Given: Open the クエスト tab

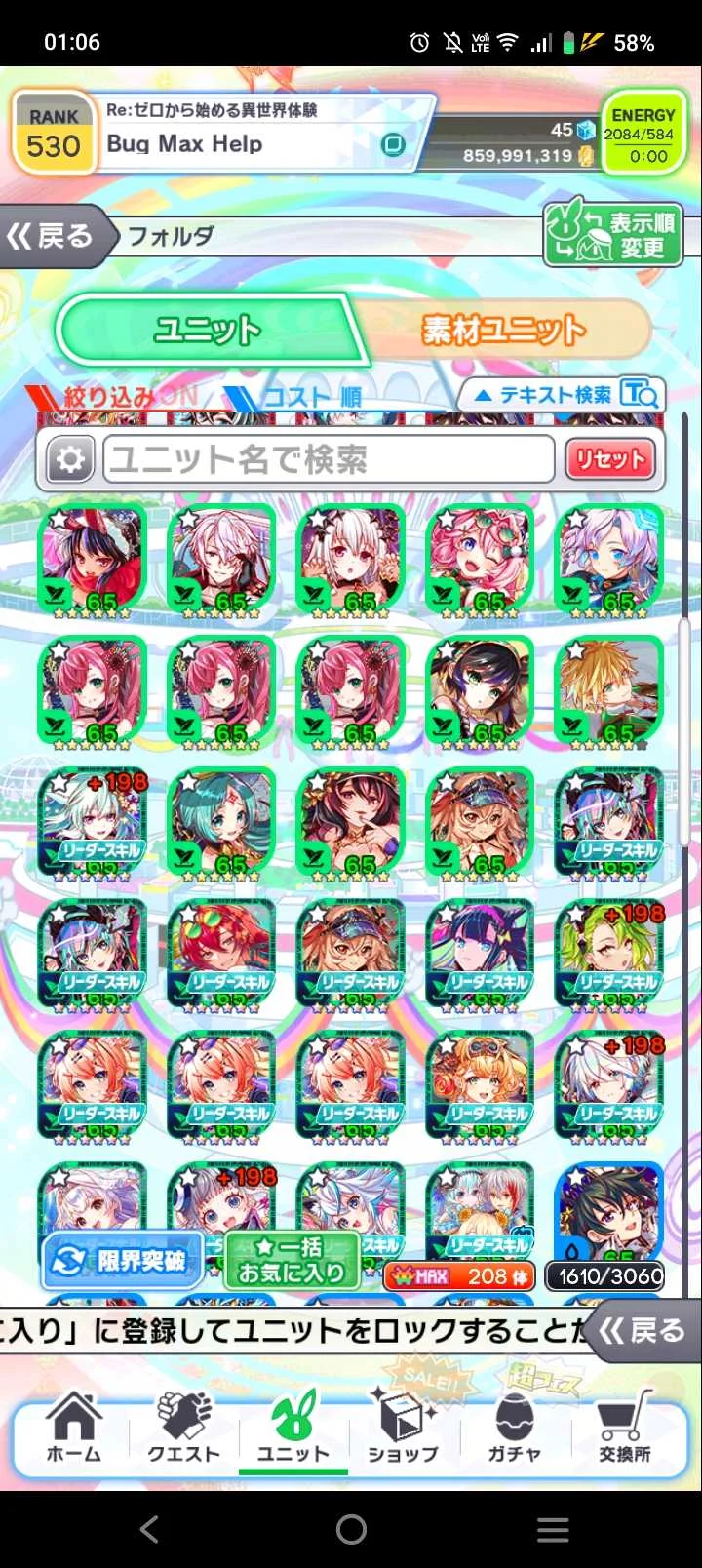Looking at the screenshot, I should tap(183, 1428).
